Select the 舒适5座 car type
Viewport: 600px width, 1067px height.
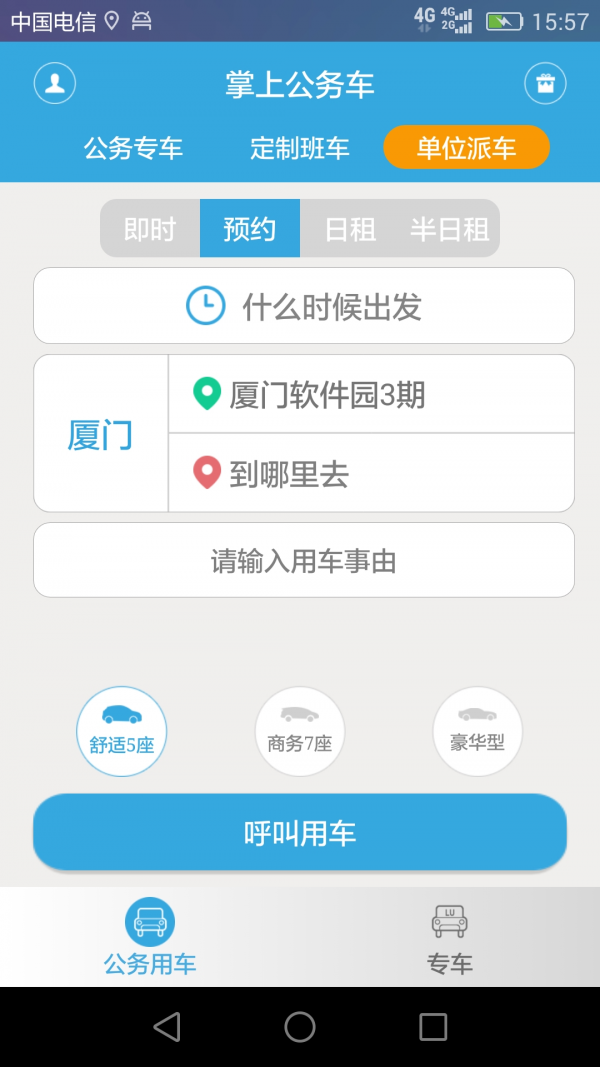pos(122,731)
